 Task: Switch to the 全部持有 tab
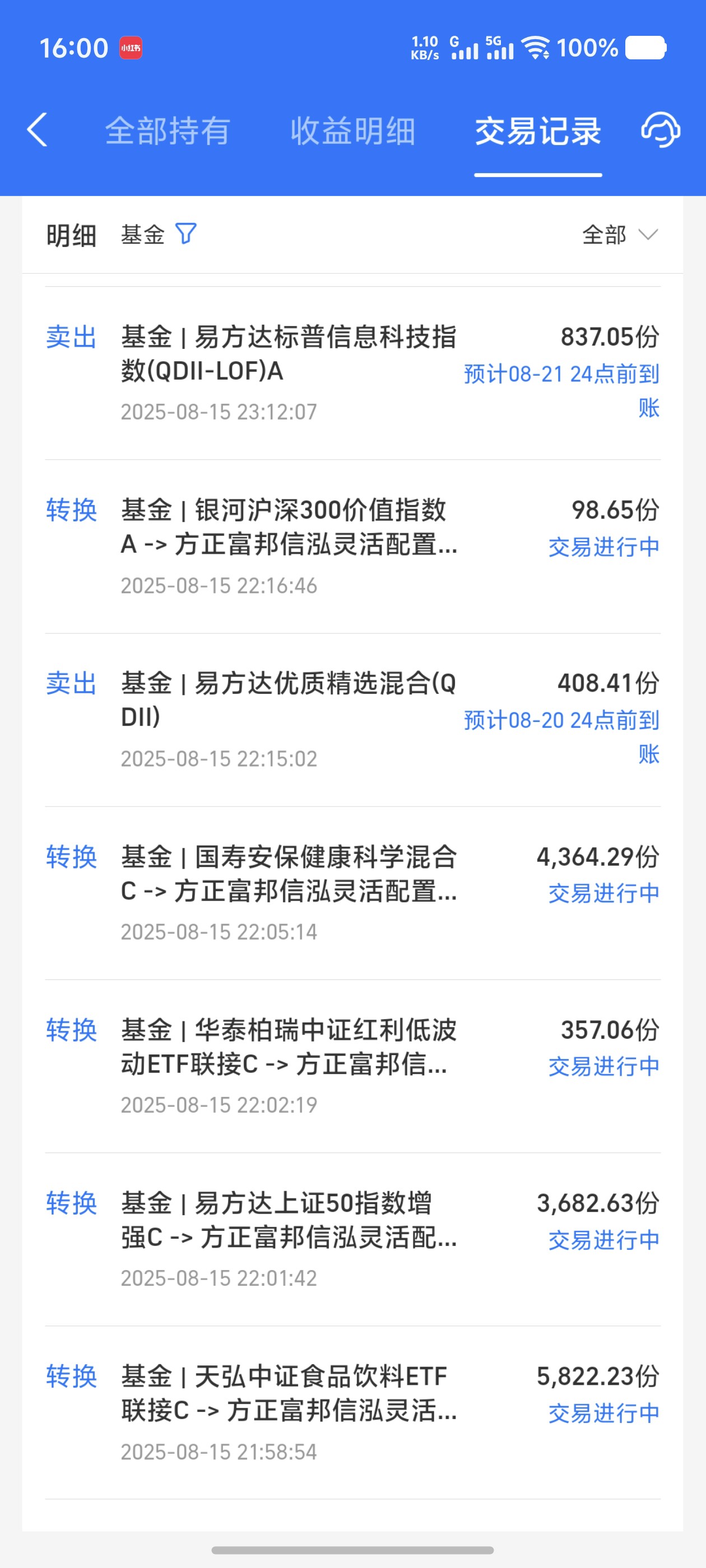pos(168,131)
